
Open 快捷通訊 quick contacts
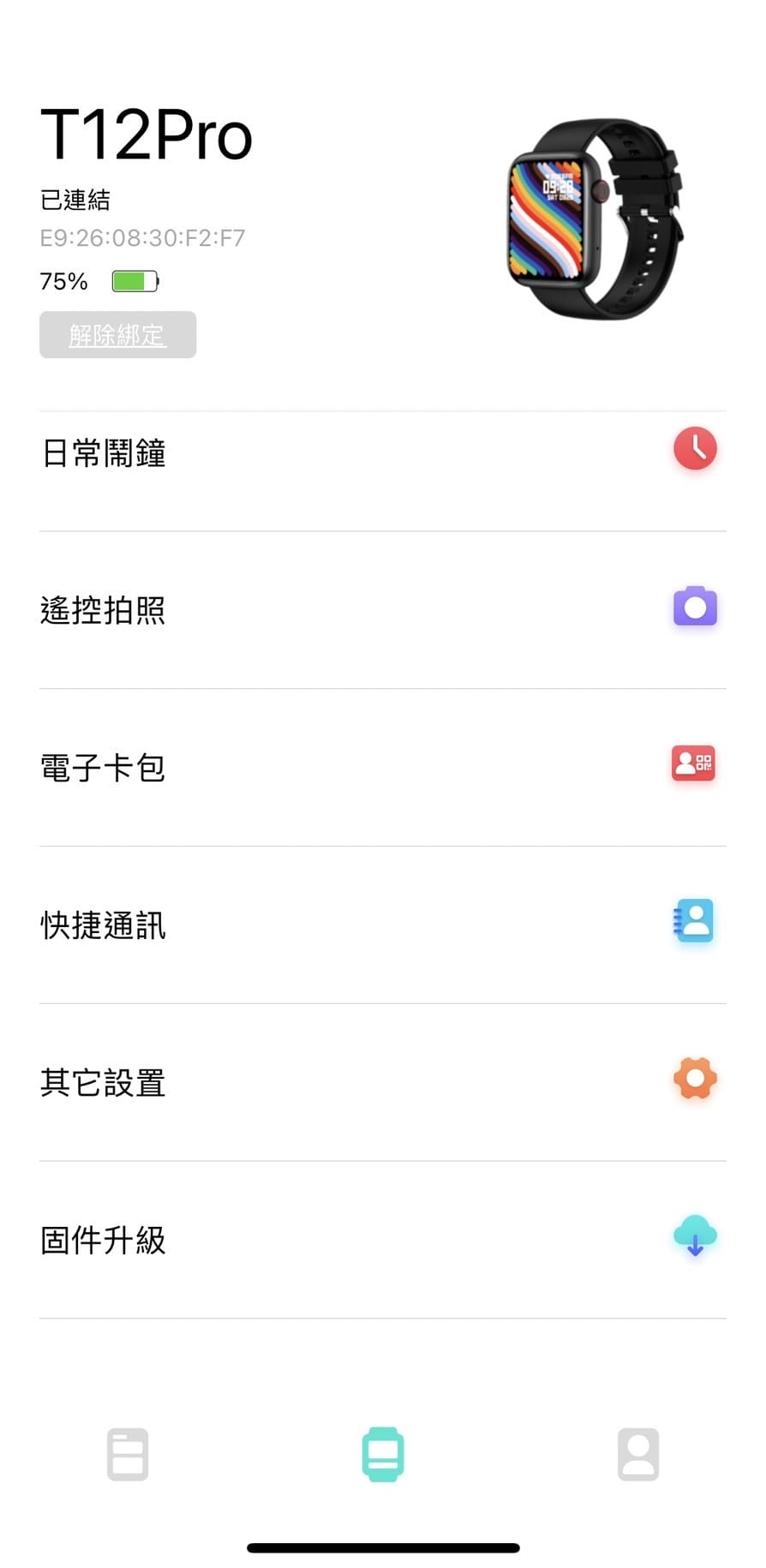382,925
